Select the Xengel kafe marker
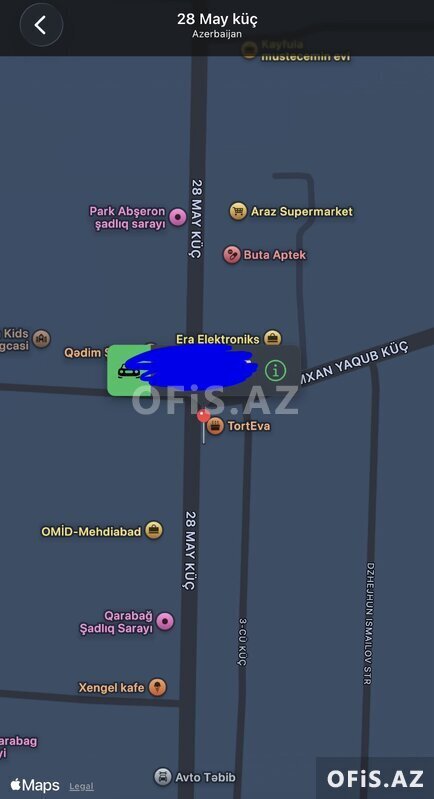Viewport: 434px width, 799px height. tap(157, 687)
